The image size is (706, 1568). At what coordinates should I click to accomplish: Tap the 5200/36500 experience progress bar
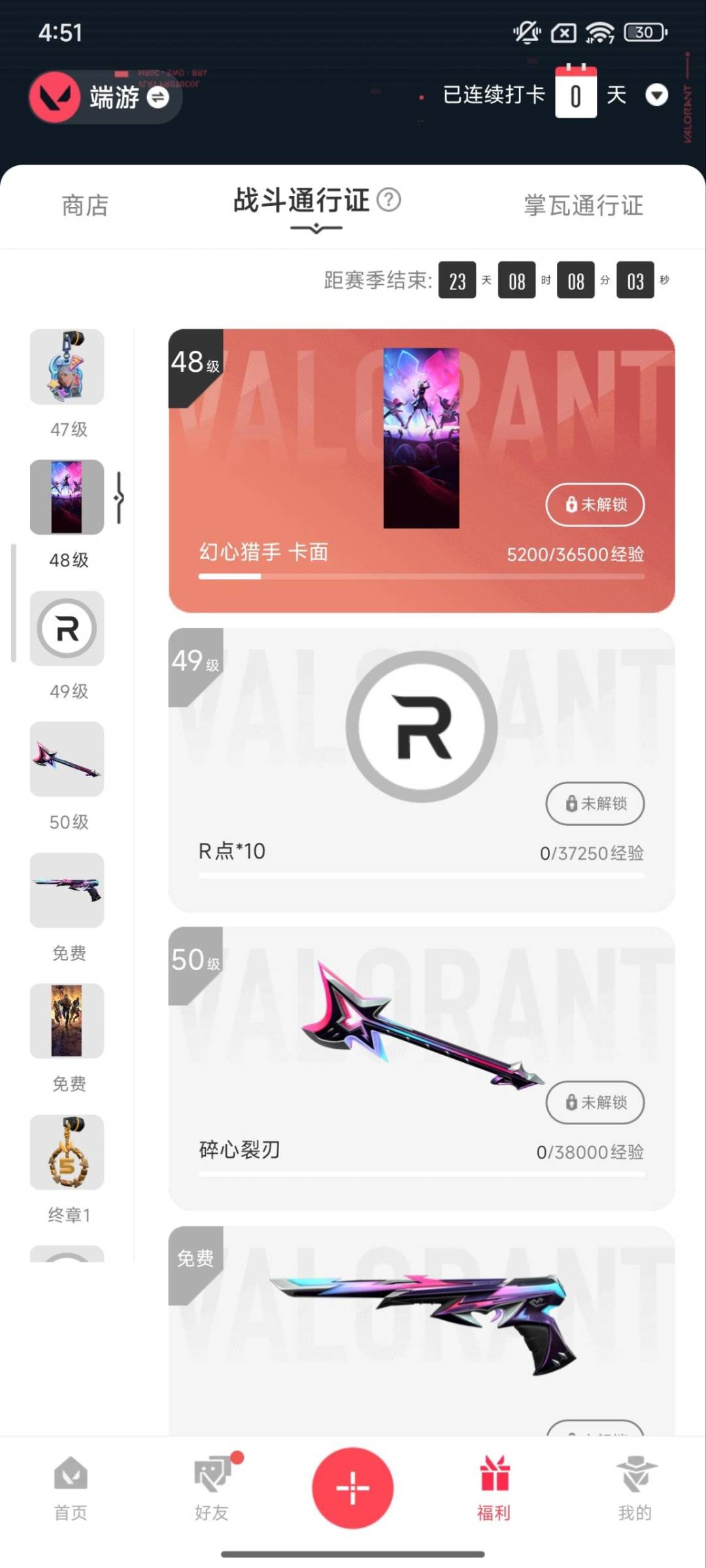[x=422, y=576]
